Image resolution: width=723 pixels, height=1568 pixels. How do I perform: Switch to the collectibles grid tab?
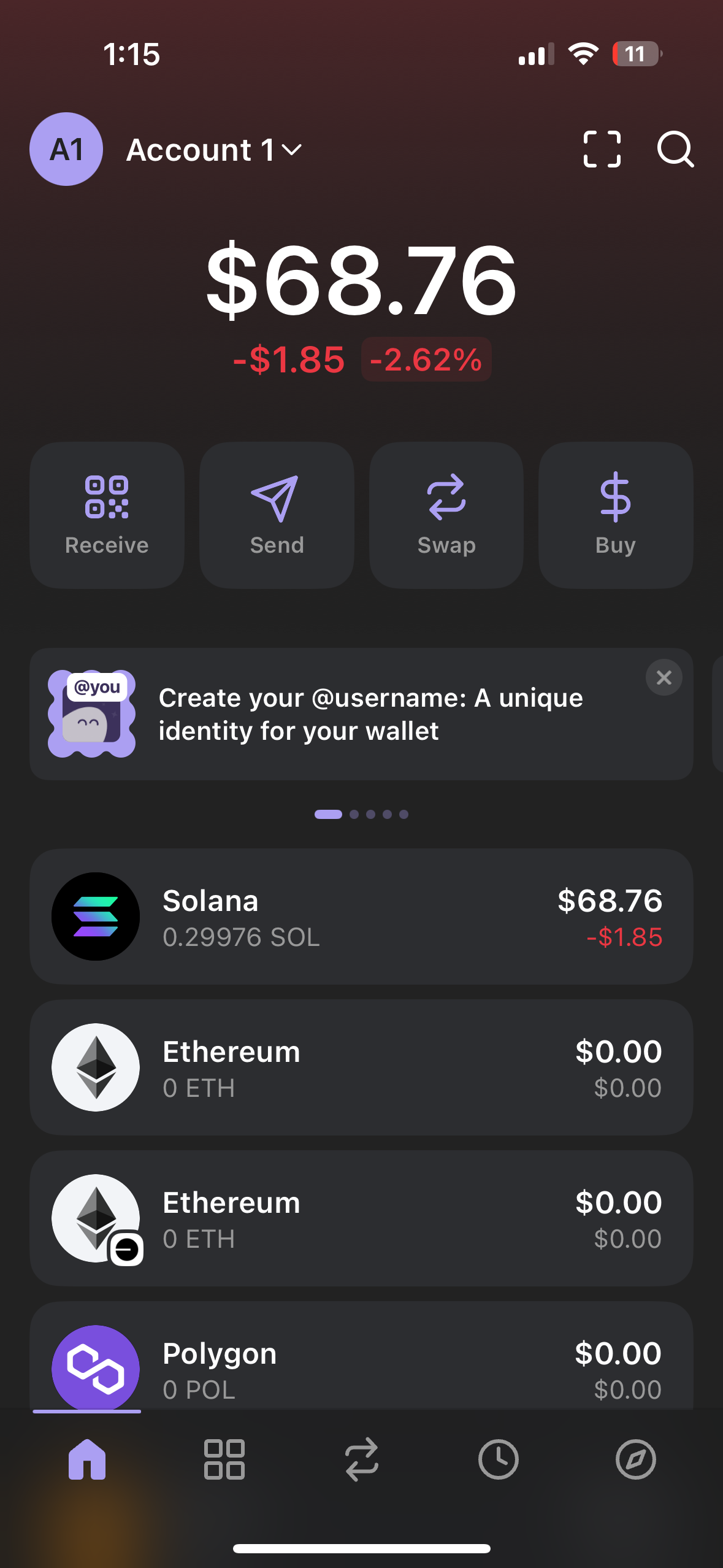click(224, 1459)
